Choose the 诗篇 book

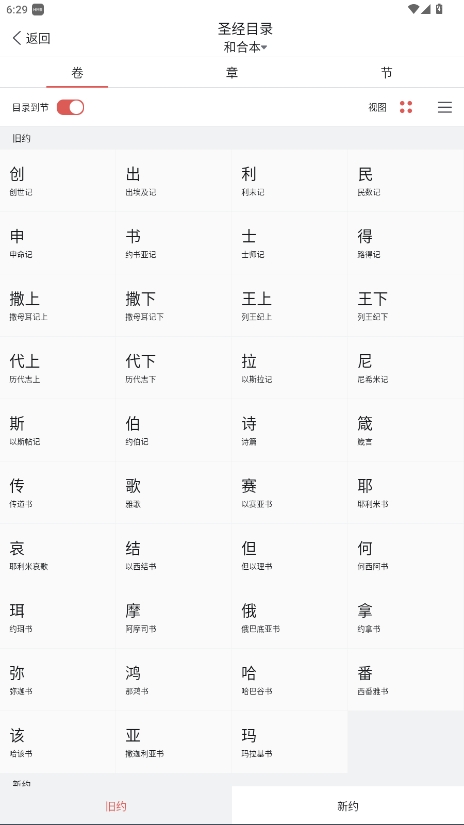[289, 430]
